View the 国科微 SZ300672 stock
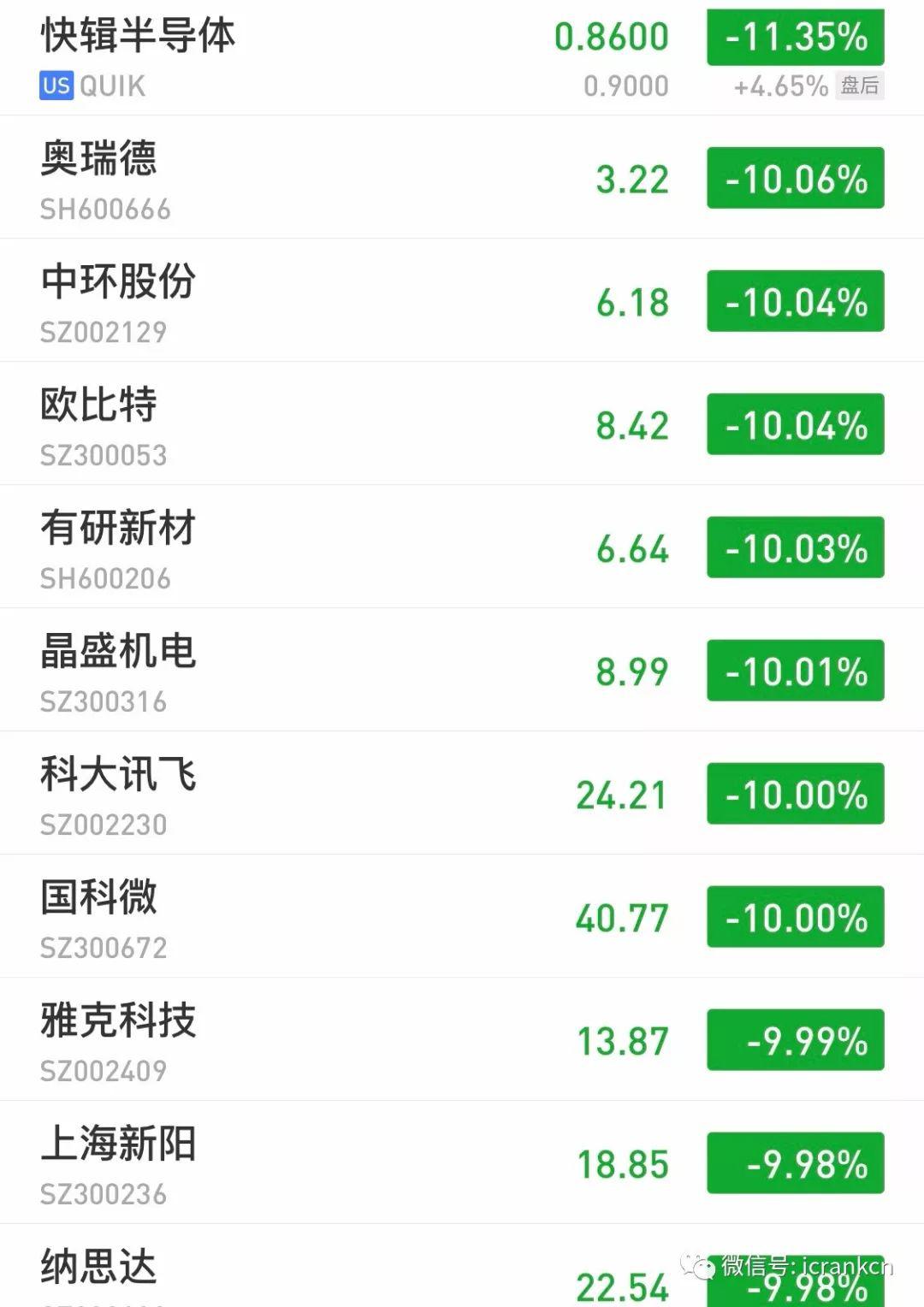Screen dimensions: 924x1307 [342, 917]
